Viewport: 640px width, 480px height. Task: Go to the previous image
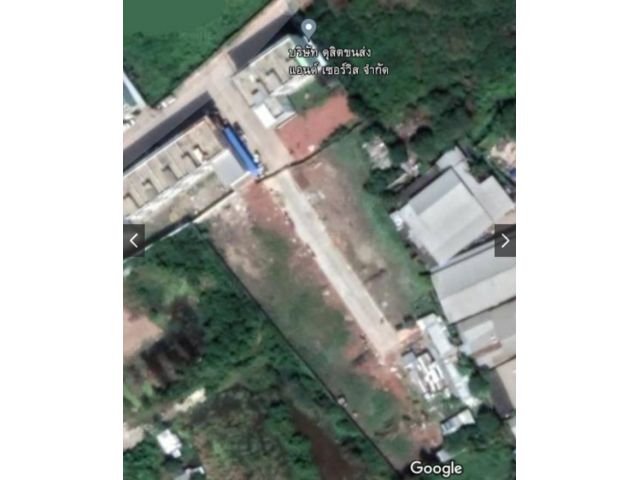(134, 240)
